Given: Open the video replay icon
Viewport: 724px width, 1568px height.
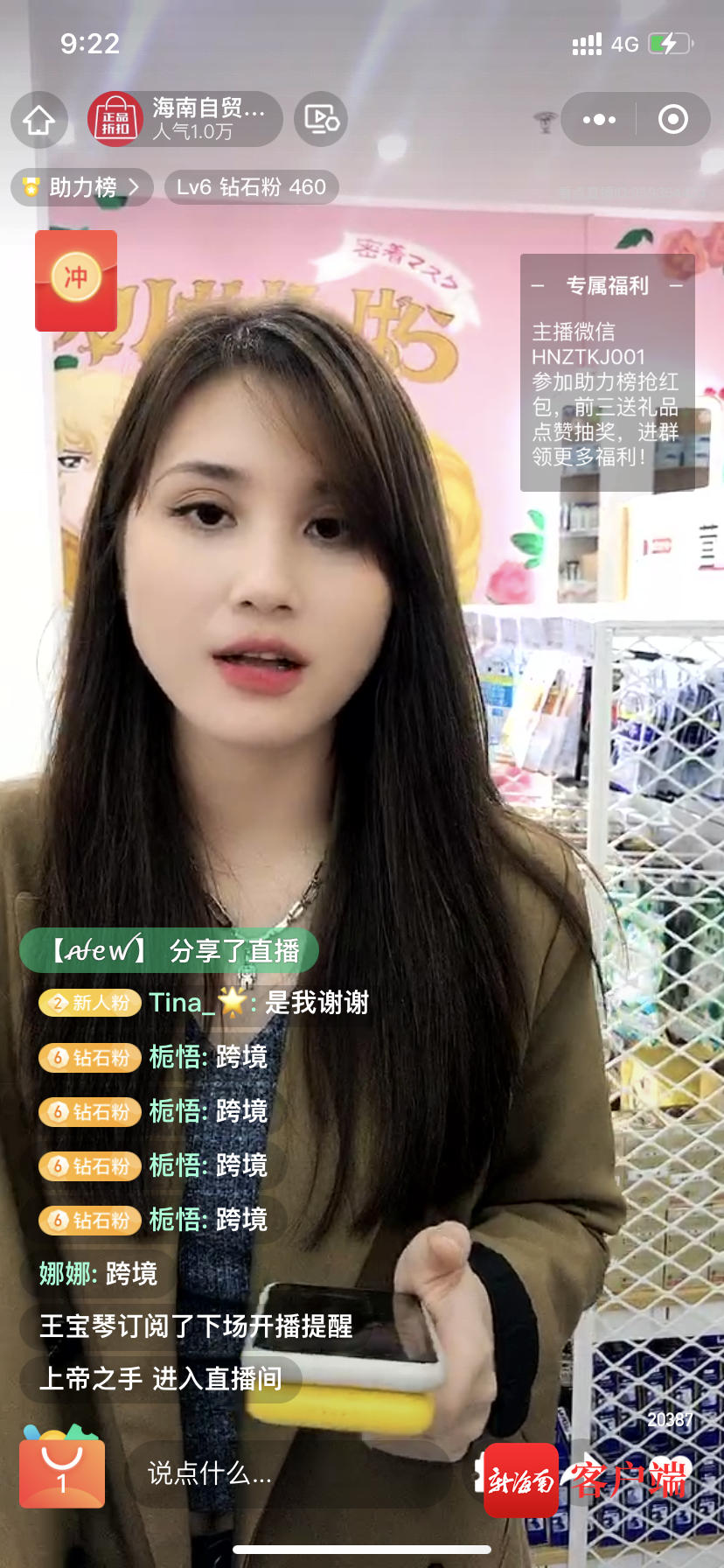Looking at the screenshot, I should (321, 119).
